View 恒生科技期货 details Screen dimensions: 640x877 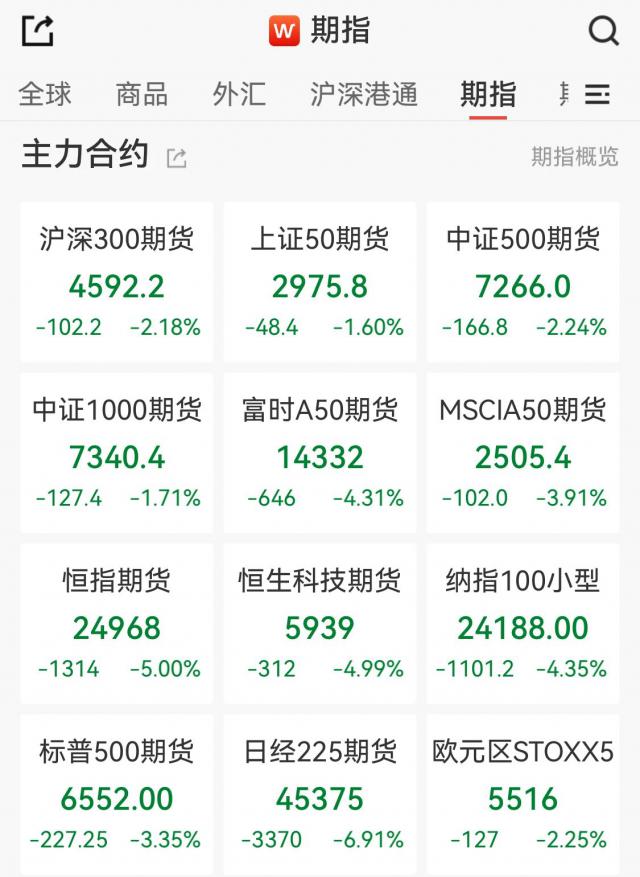(320, 624)
